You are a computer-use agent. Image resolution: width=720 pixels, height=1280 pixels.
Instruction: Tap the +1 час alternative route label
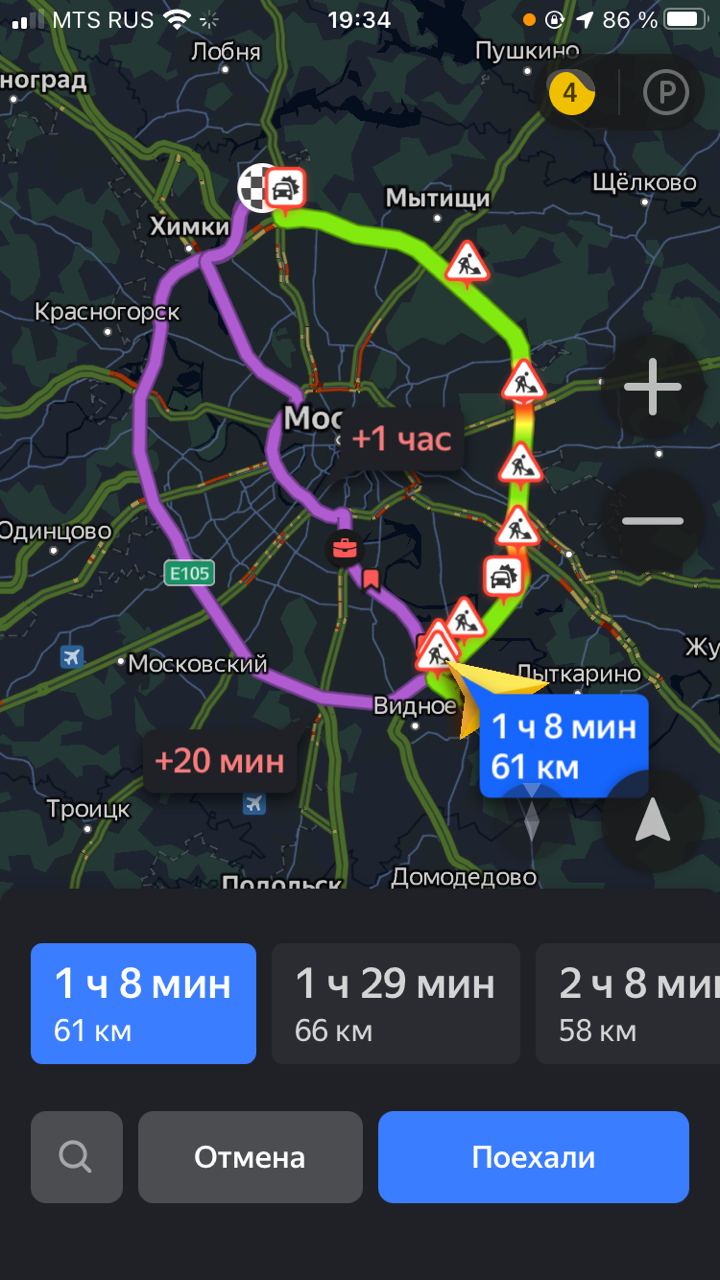coord(401,438)
